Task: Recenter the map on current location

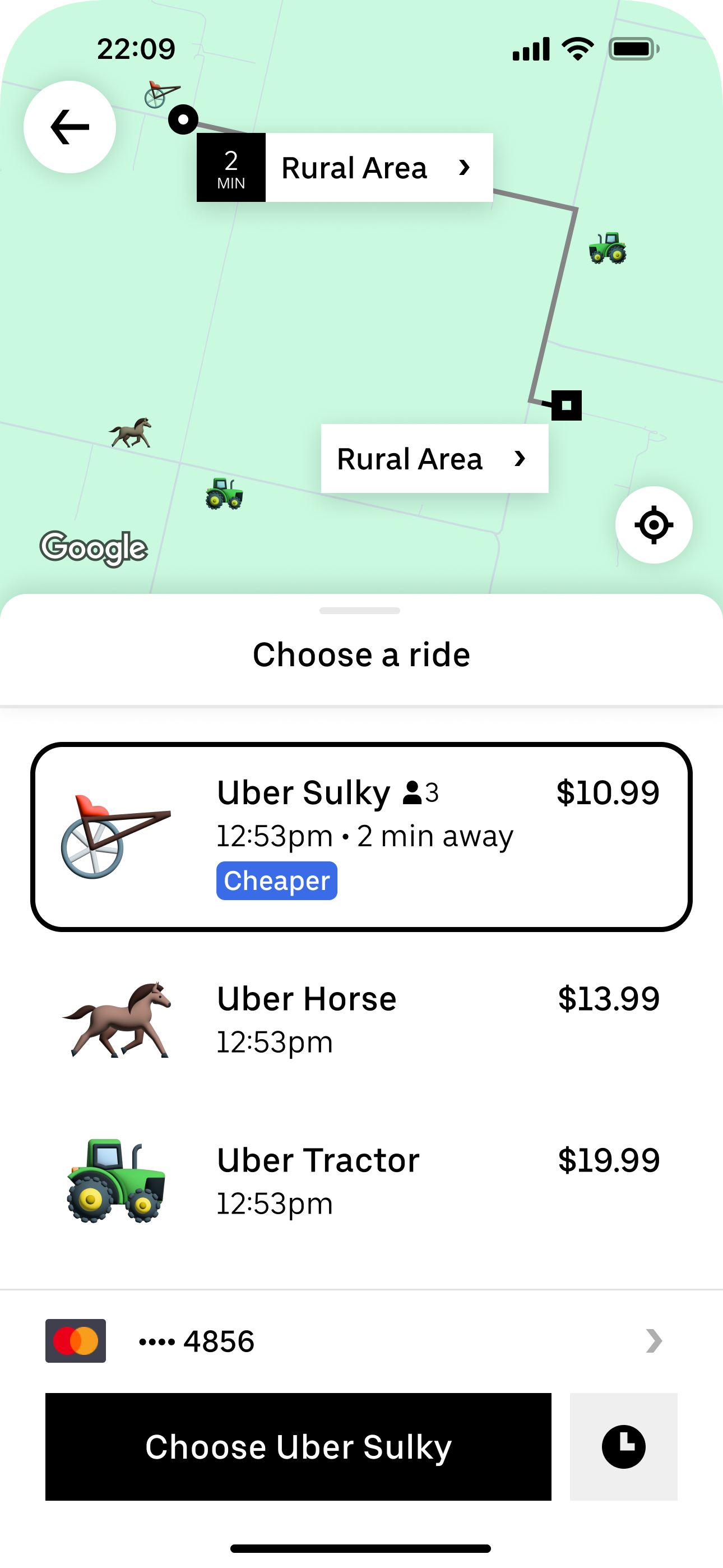Action: pyautogui.click(x=654, y=525)
